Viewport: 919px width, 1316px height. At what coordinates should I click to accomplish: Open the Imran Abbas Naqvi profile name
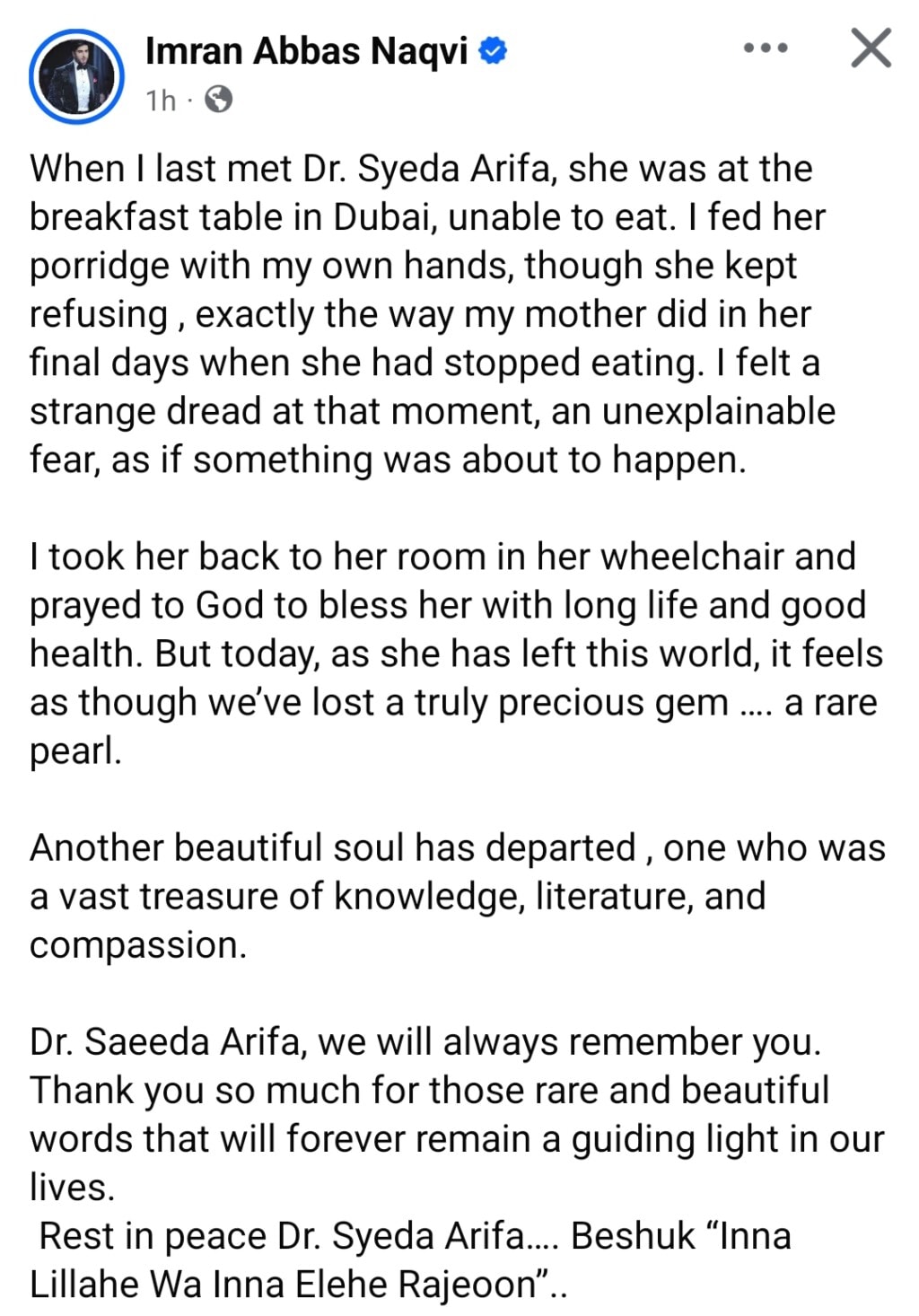point(306,51)
